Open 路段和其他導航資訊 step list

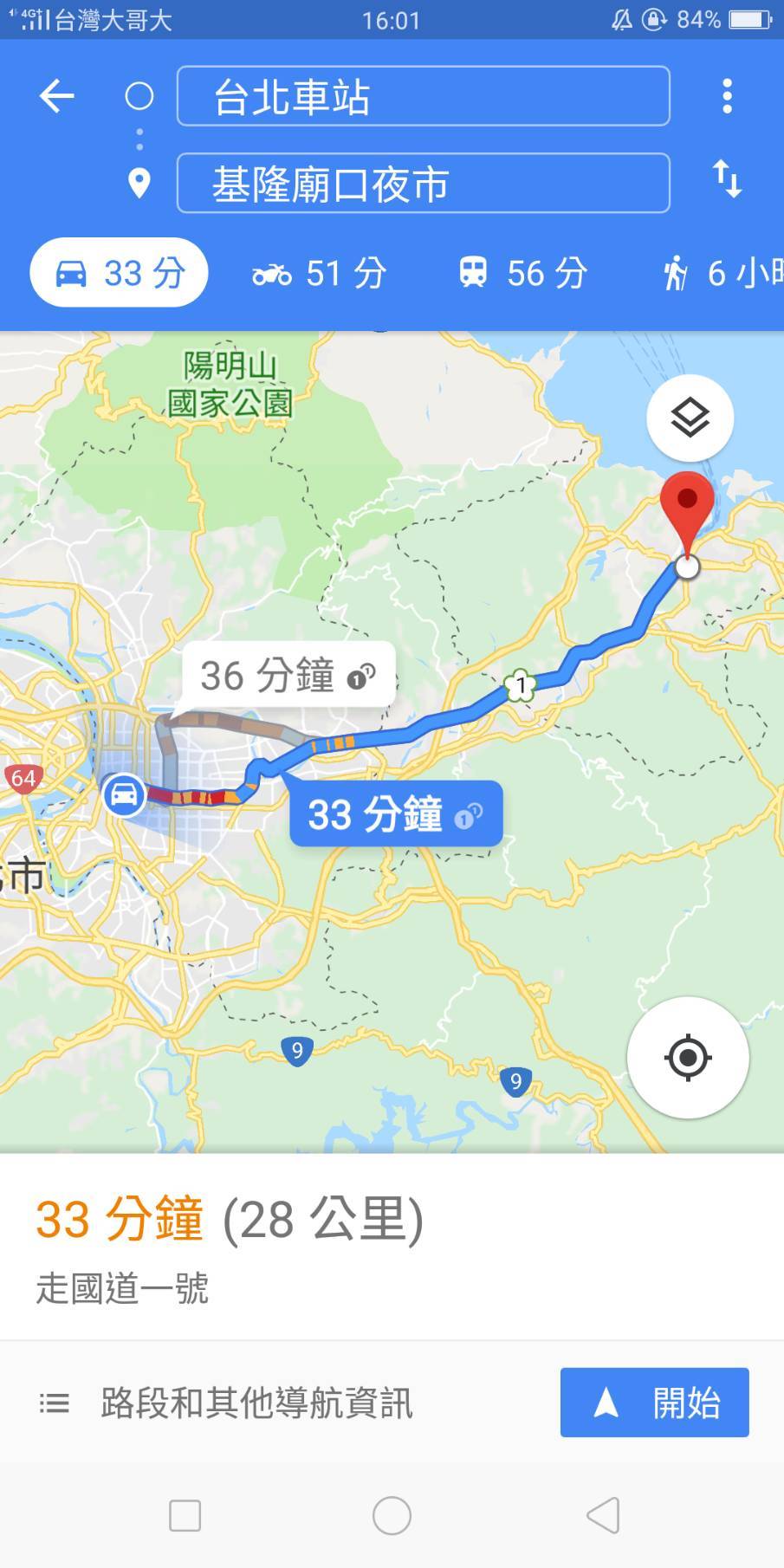(x=256, y=1403)
